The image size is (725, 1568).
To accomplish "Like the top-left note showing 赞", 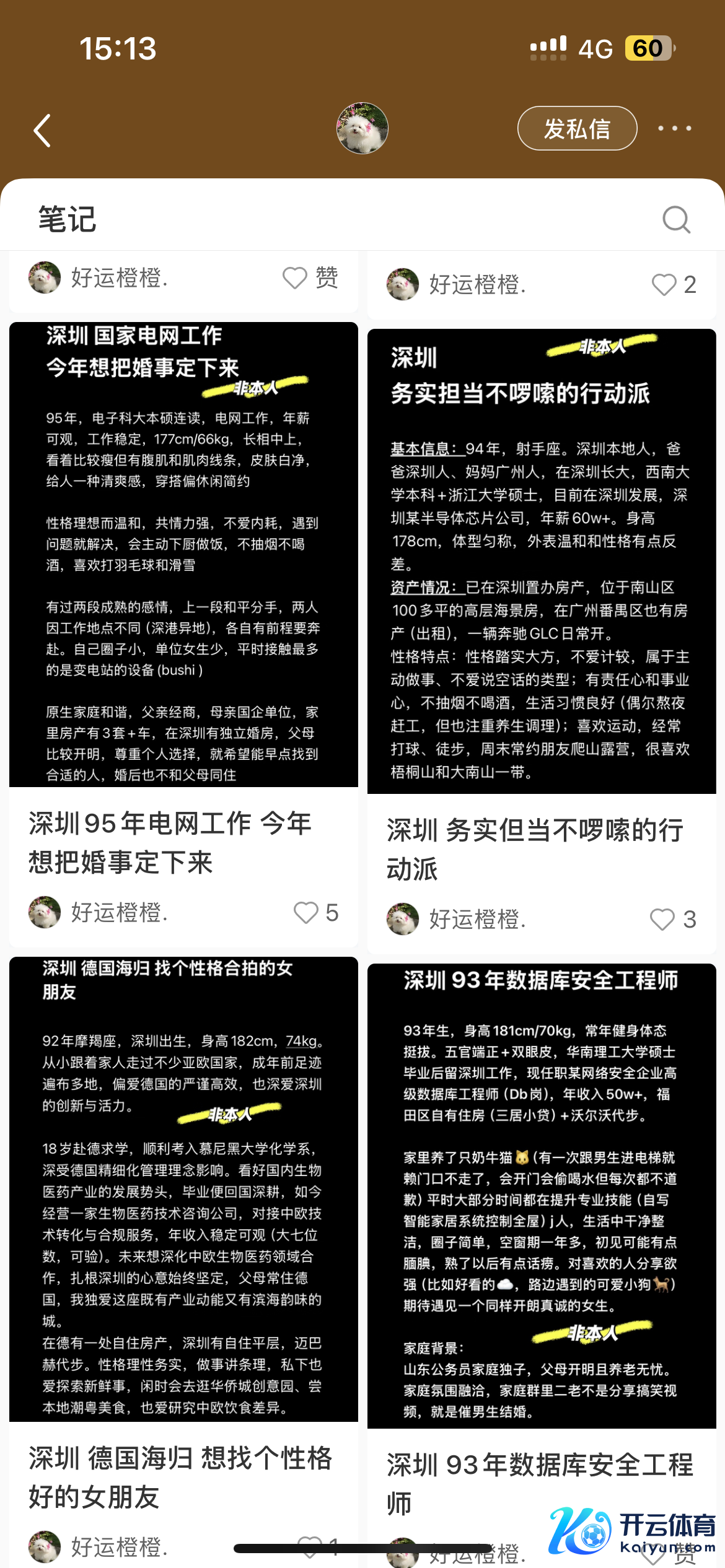I will [x=295, y=278].
